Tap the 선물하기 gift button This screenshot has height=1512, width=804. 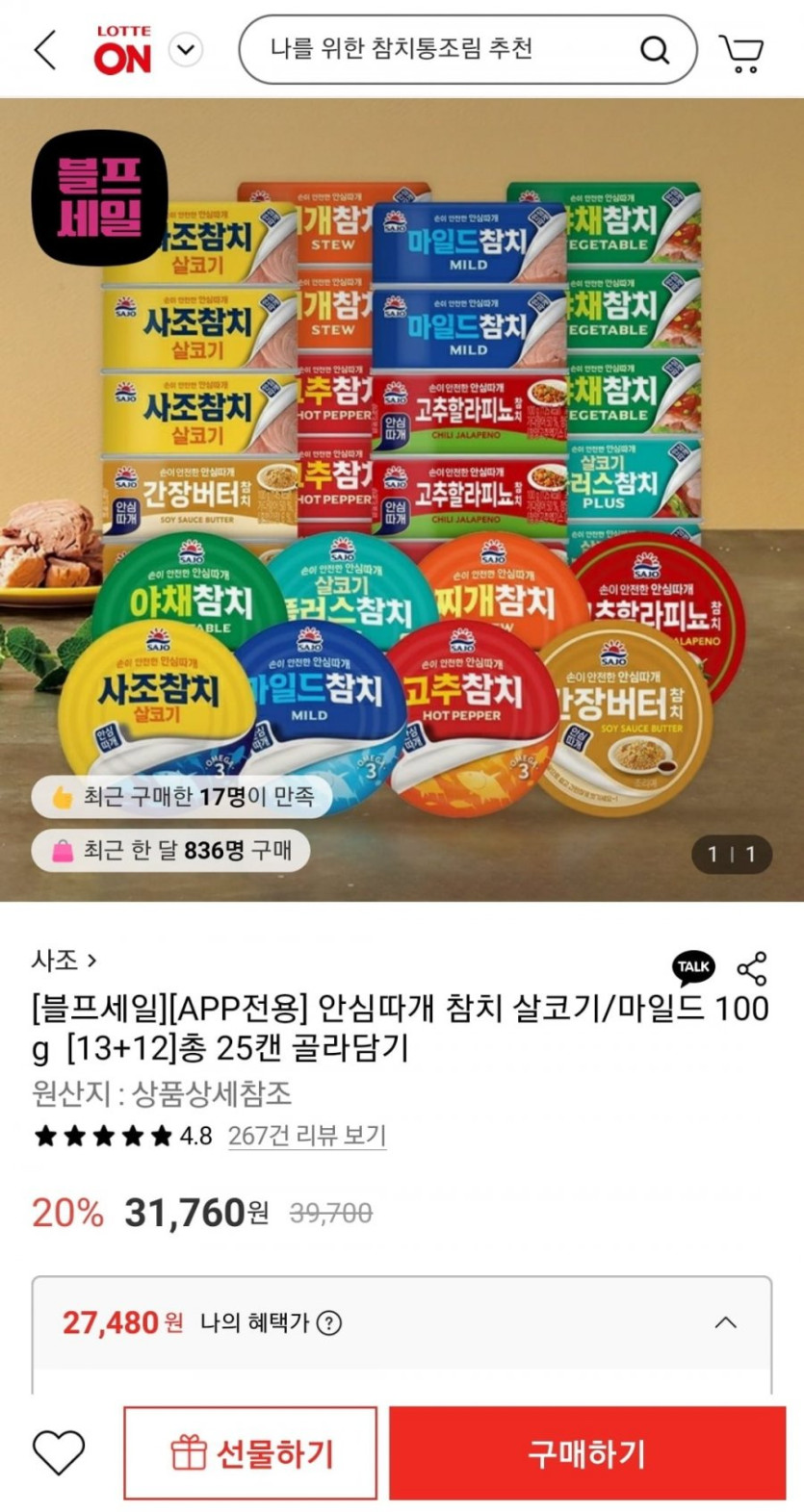coord(250,1452)
